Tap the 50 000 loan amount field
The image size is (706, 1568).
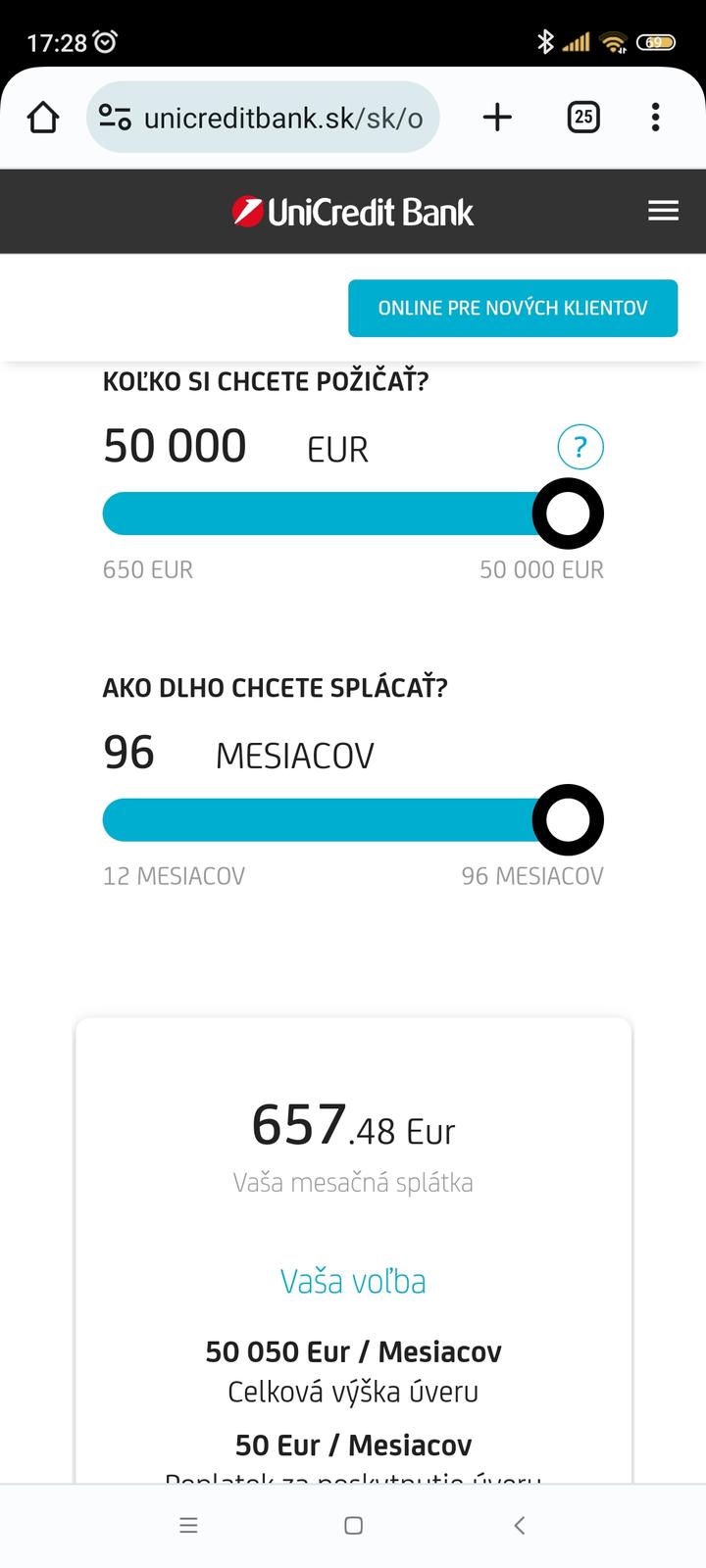pyautogui.click(x=176, y=447)
